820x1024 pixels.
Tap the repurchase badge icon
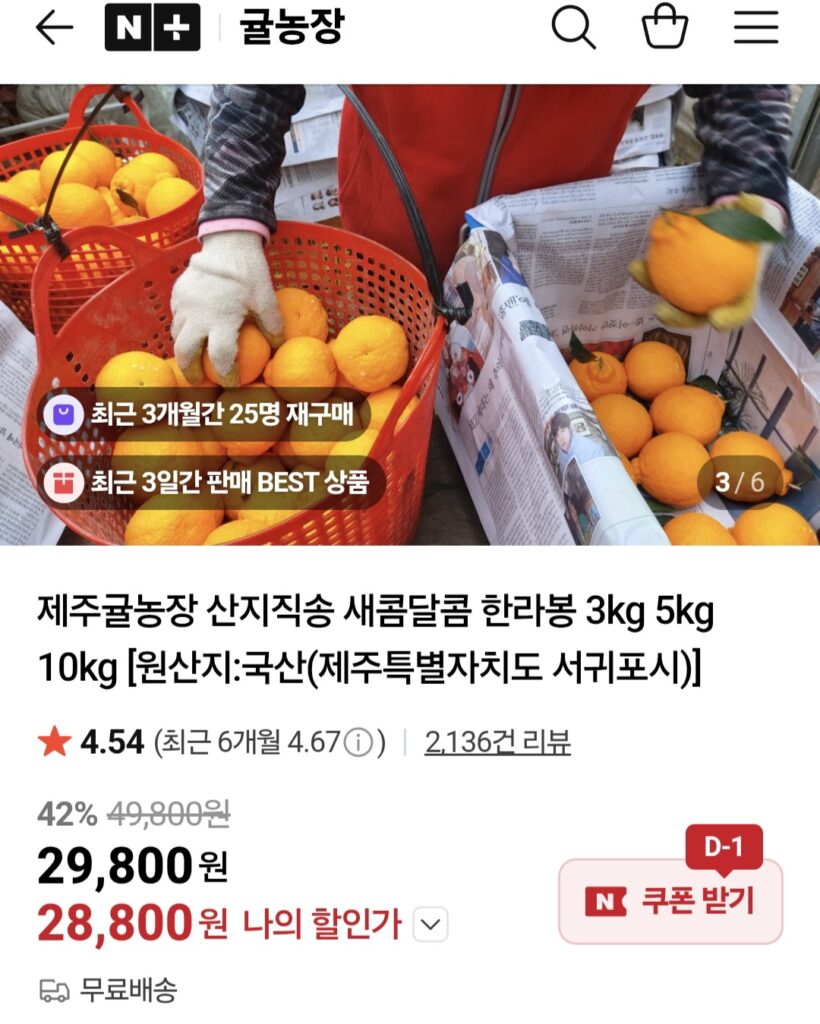[x=62, y=413]
